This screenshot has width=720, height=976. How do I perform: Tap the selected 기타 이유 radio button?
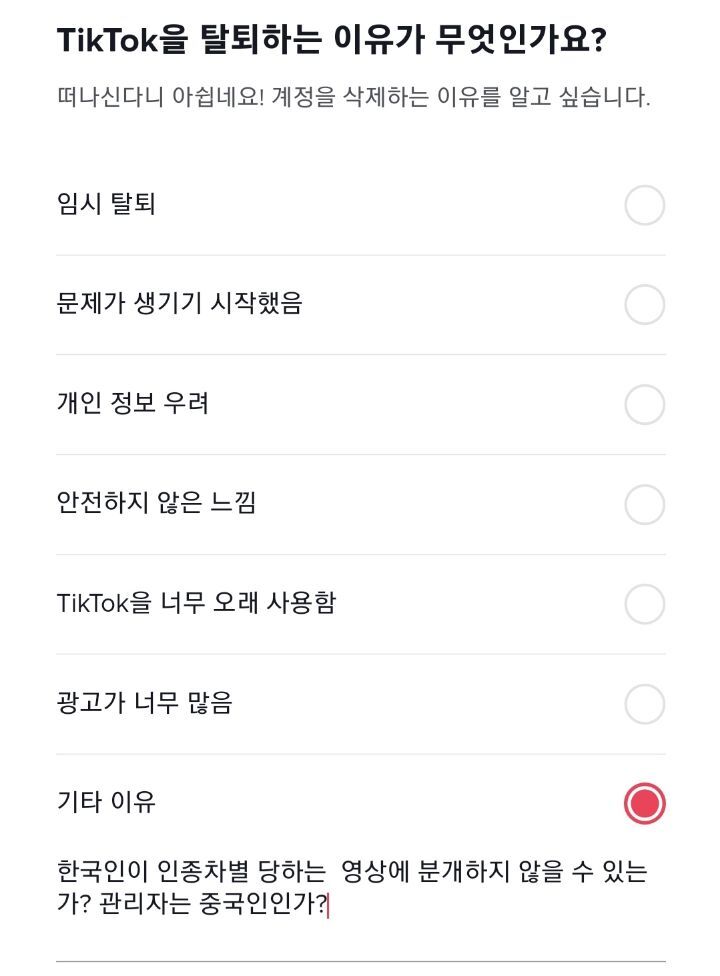click(644, 803)
